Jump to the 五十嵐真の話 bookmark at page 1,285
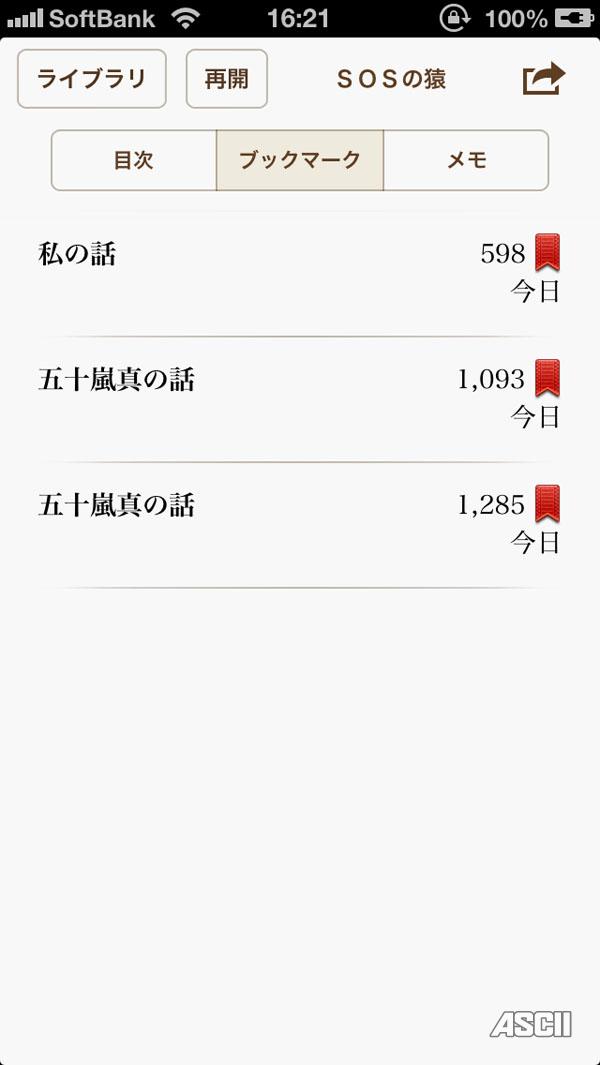The height and width of the screenshot is (1065, 600). click(299, 523)
